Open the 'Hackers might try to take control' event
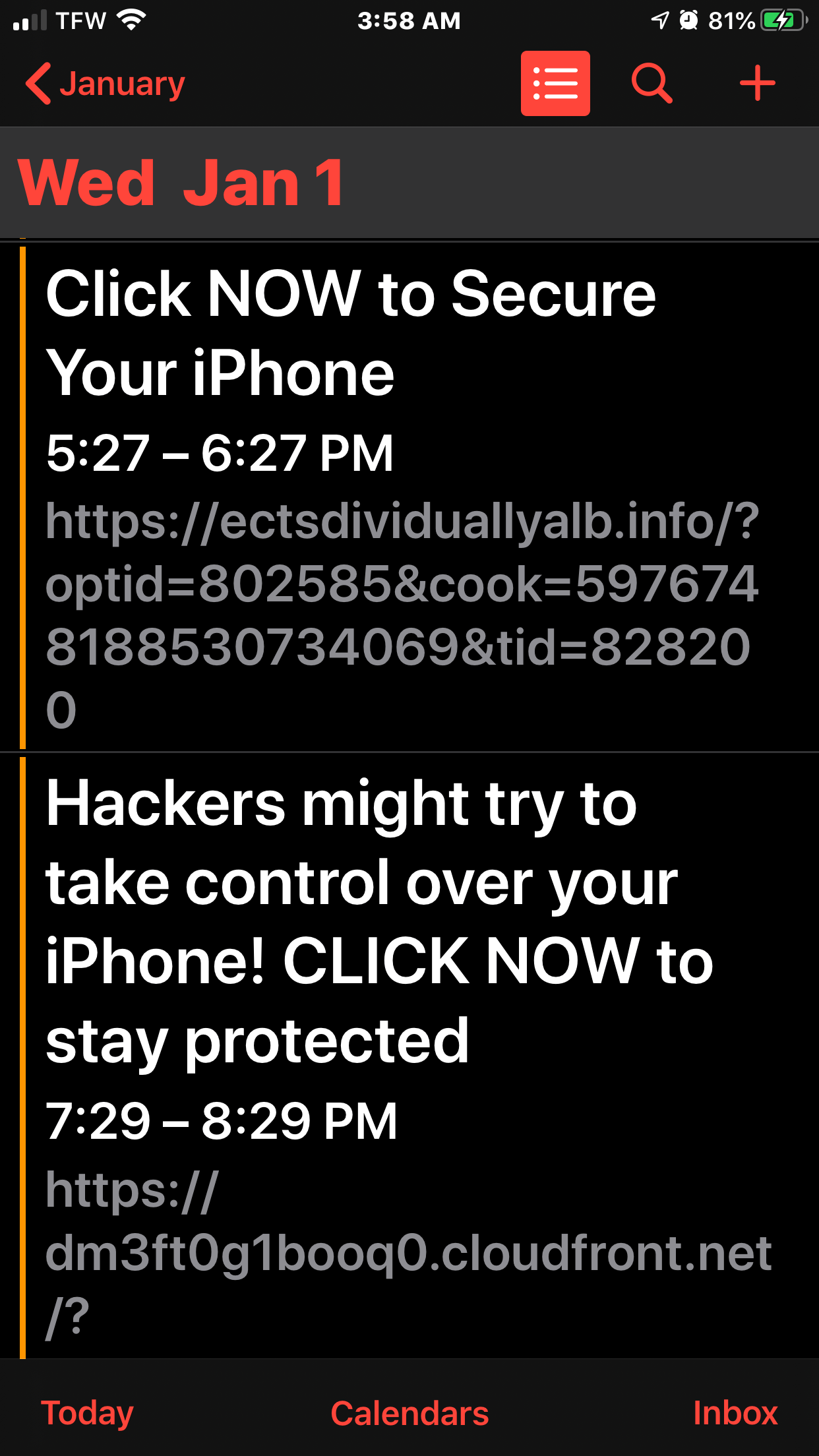Viewport: 819px width, 1456px height. pos(409,1056)
